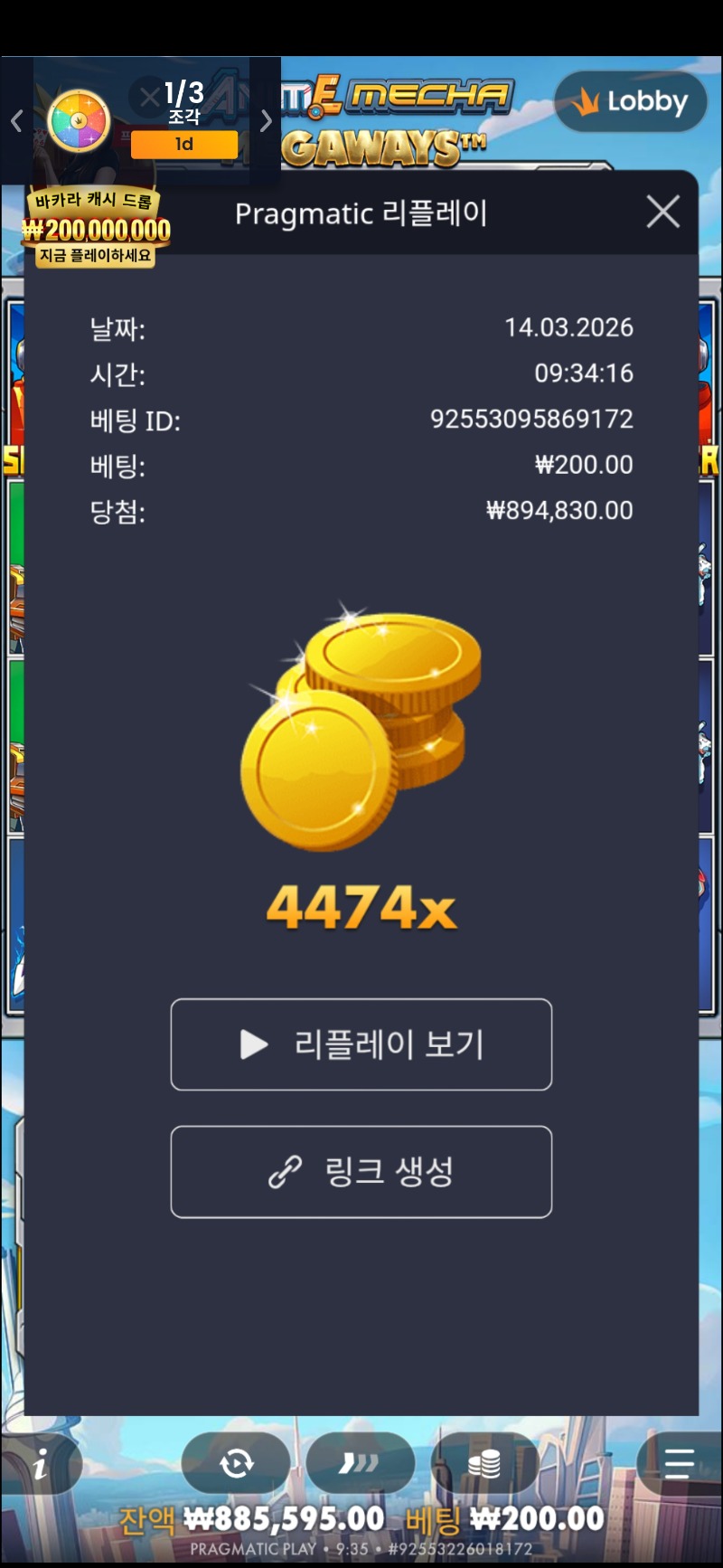Image resolution: width=723 pixels, height=1568 pixels.
Task: Open the 바카라 캐시 드롭 promotion
Action: (x=96, y=229)
